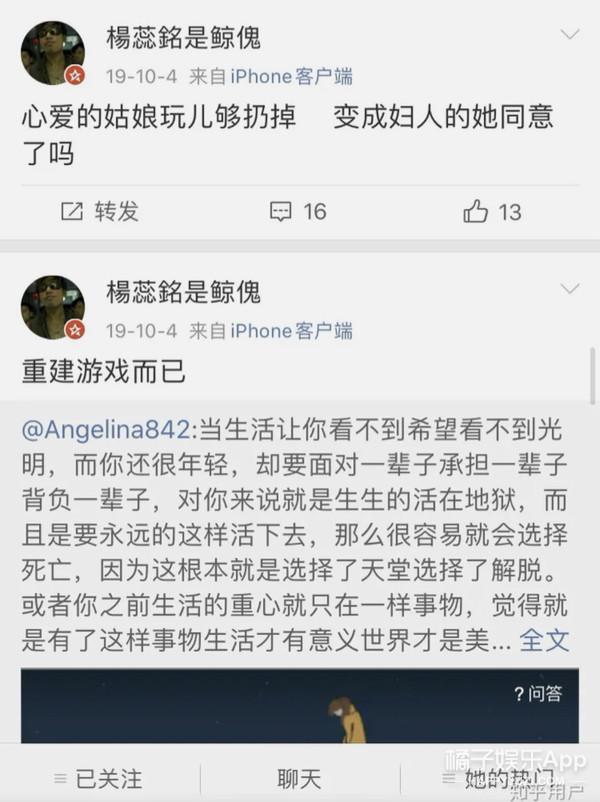Open 她的热门 at the bottom bar
The image size is (600, 802).
497,778
